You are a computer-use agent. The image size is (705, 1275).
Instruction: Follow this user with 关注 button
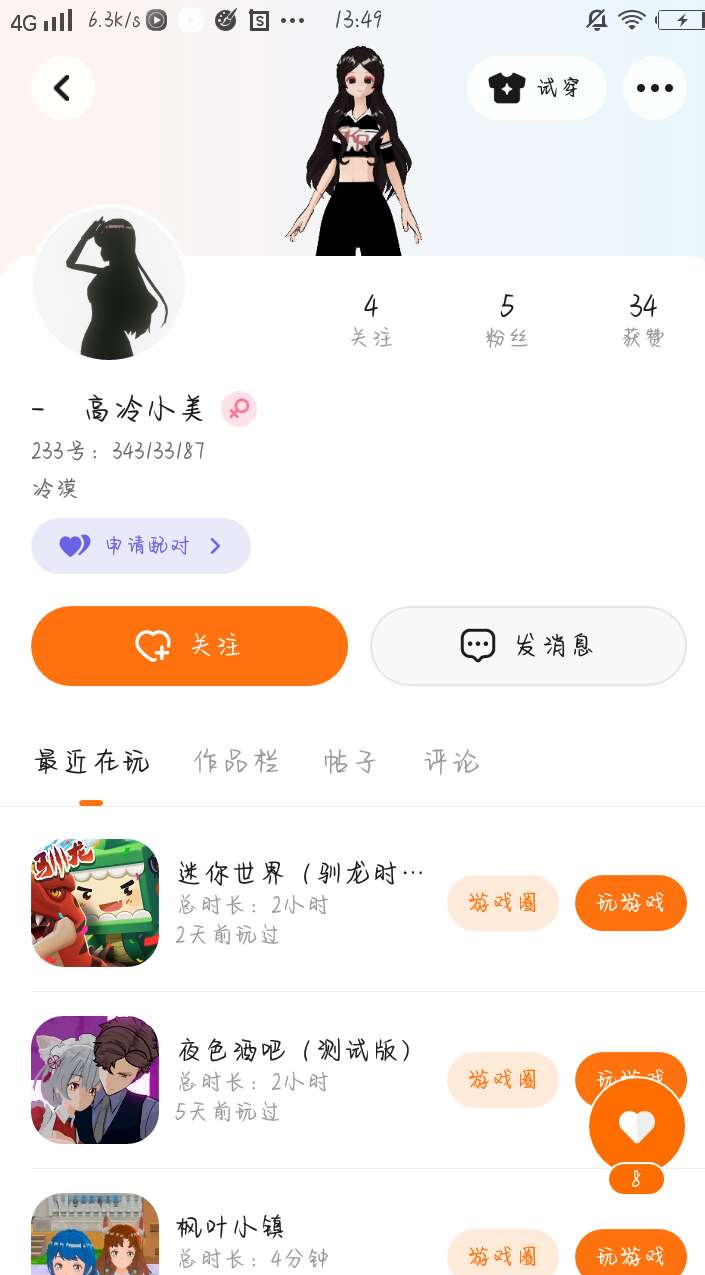(x=189, y=646)
